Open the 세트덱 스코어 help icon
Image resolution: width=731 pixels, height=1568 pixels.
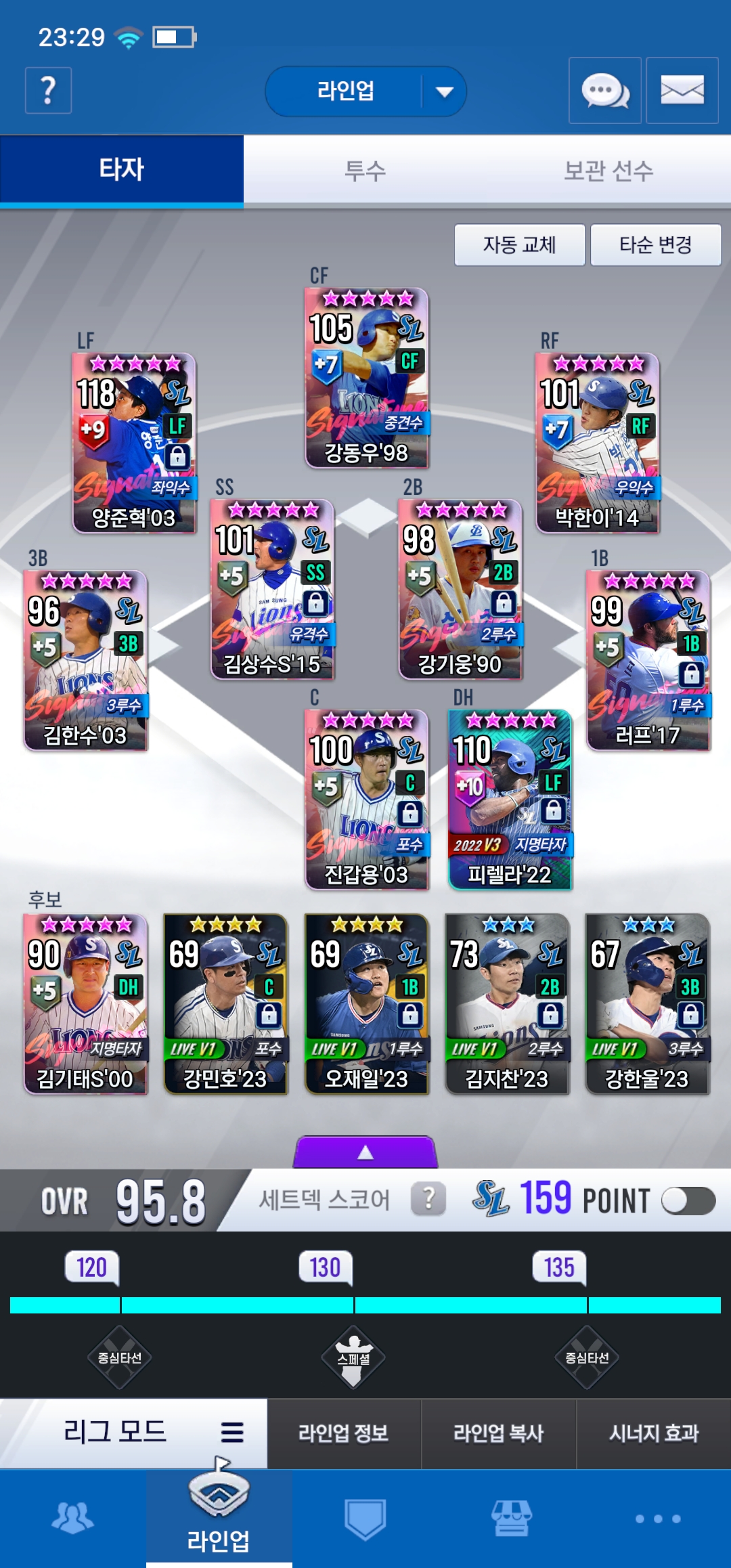[428, 1200]
